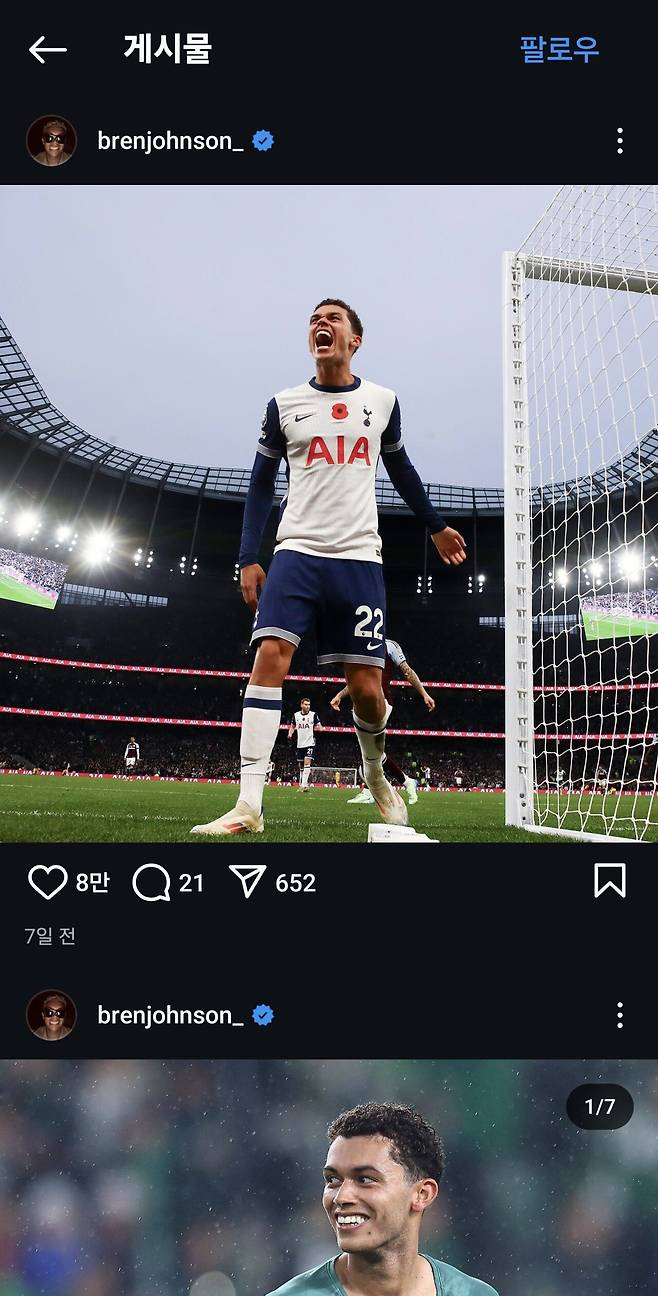The width and height of the screenshot is (658, 1296).
Task: Go back using the arrow icon
Action: (x=47, y=49)
